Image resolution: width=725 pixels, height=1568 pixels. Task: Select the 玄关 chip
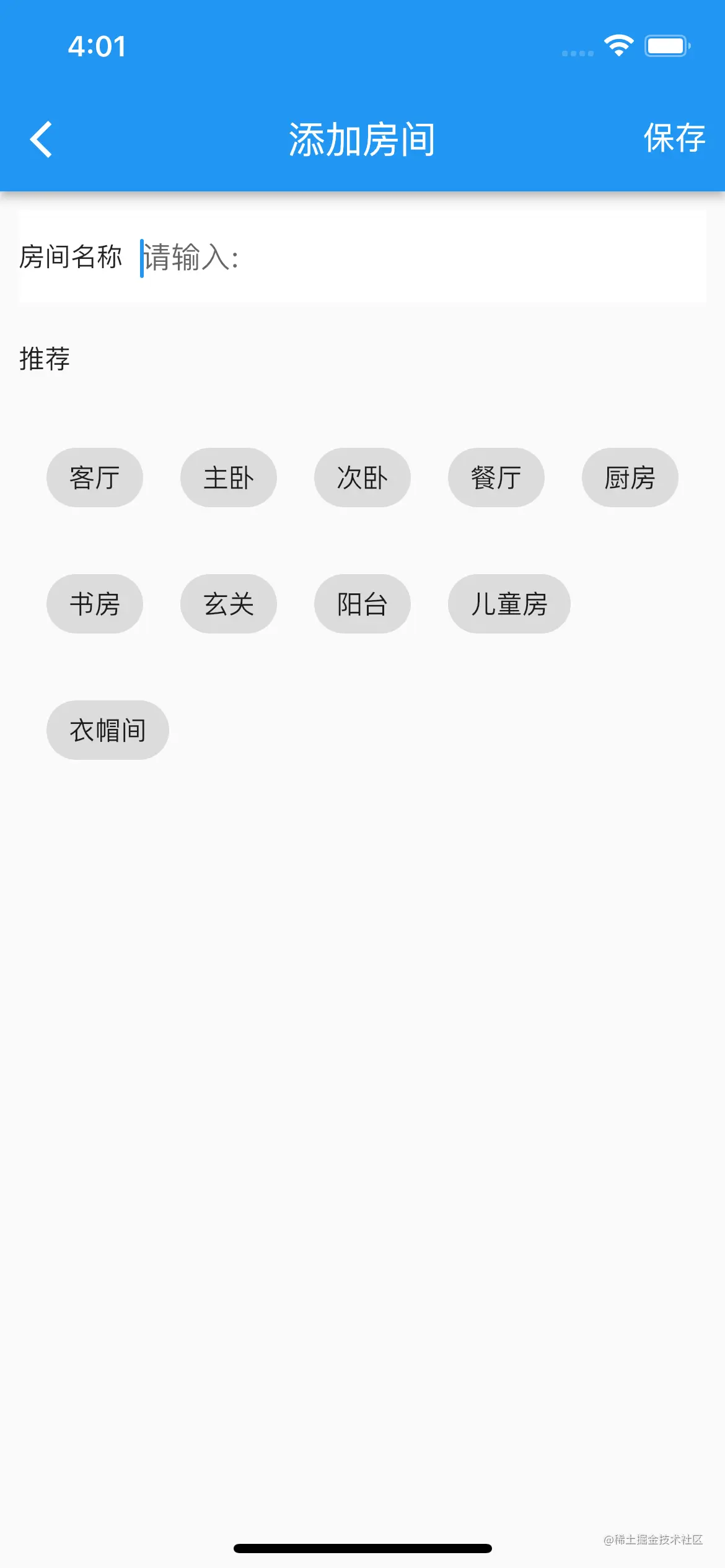[229, 604]
